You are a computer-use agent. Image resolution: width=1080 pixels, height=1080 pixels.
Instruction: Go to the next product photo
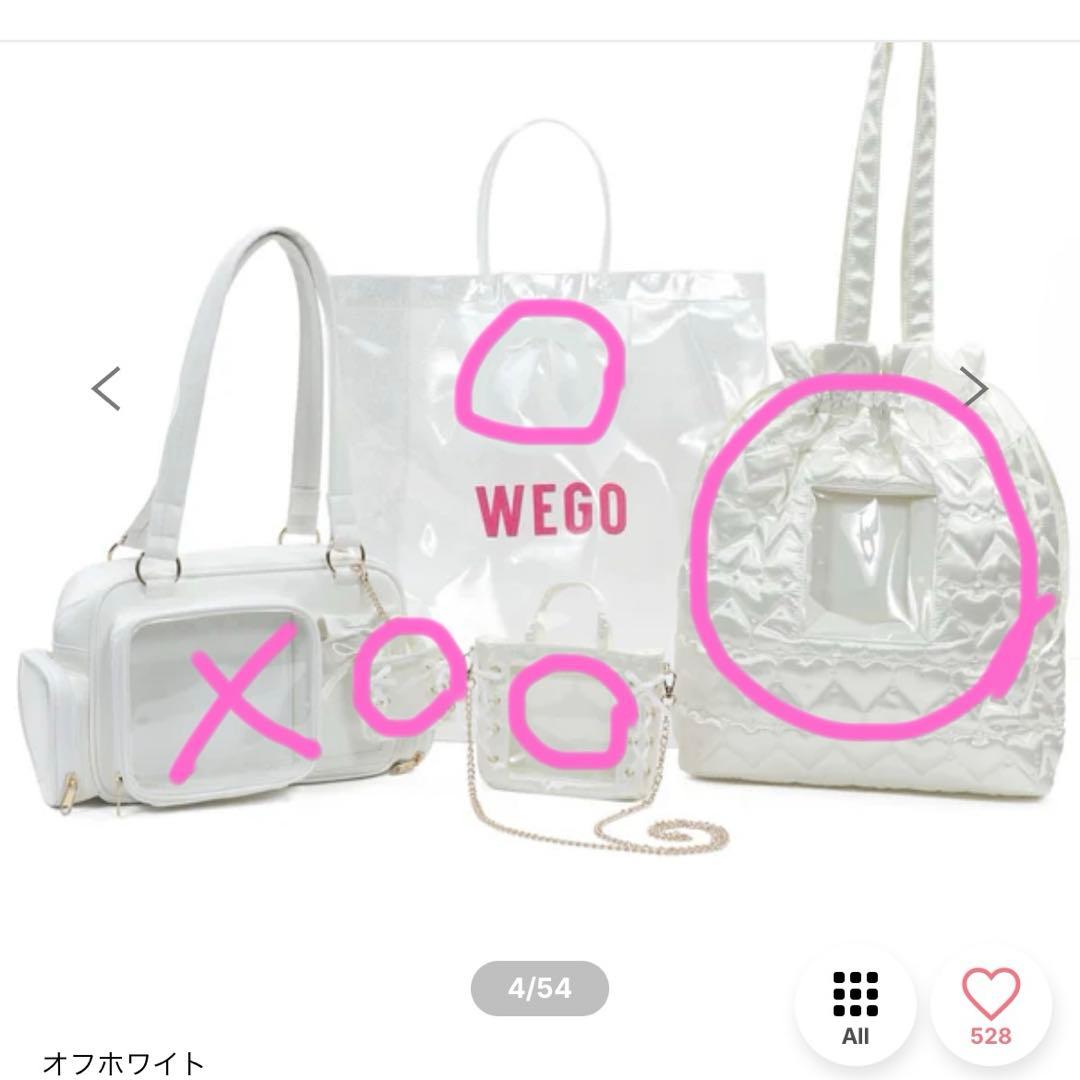tap(973, 387)
